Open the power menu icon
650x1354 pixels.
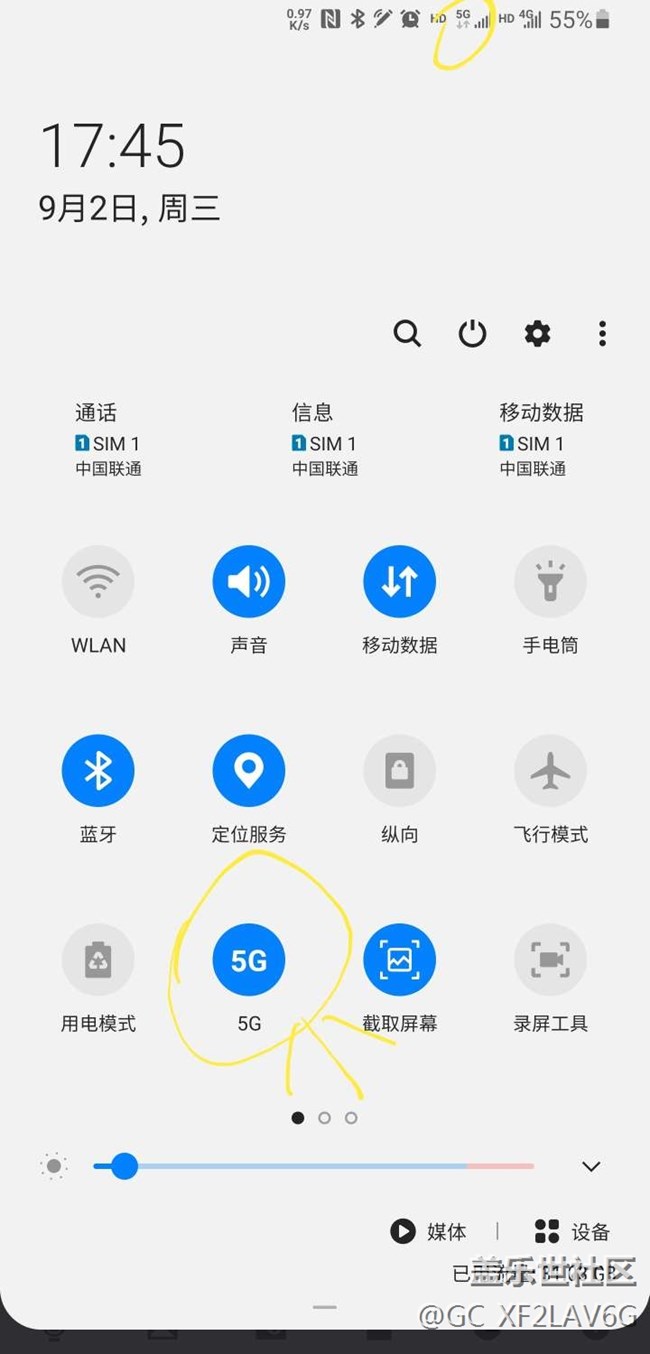tap(472, 333)
